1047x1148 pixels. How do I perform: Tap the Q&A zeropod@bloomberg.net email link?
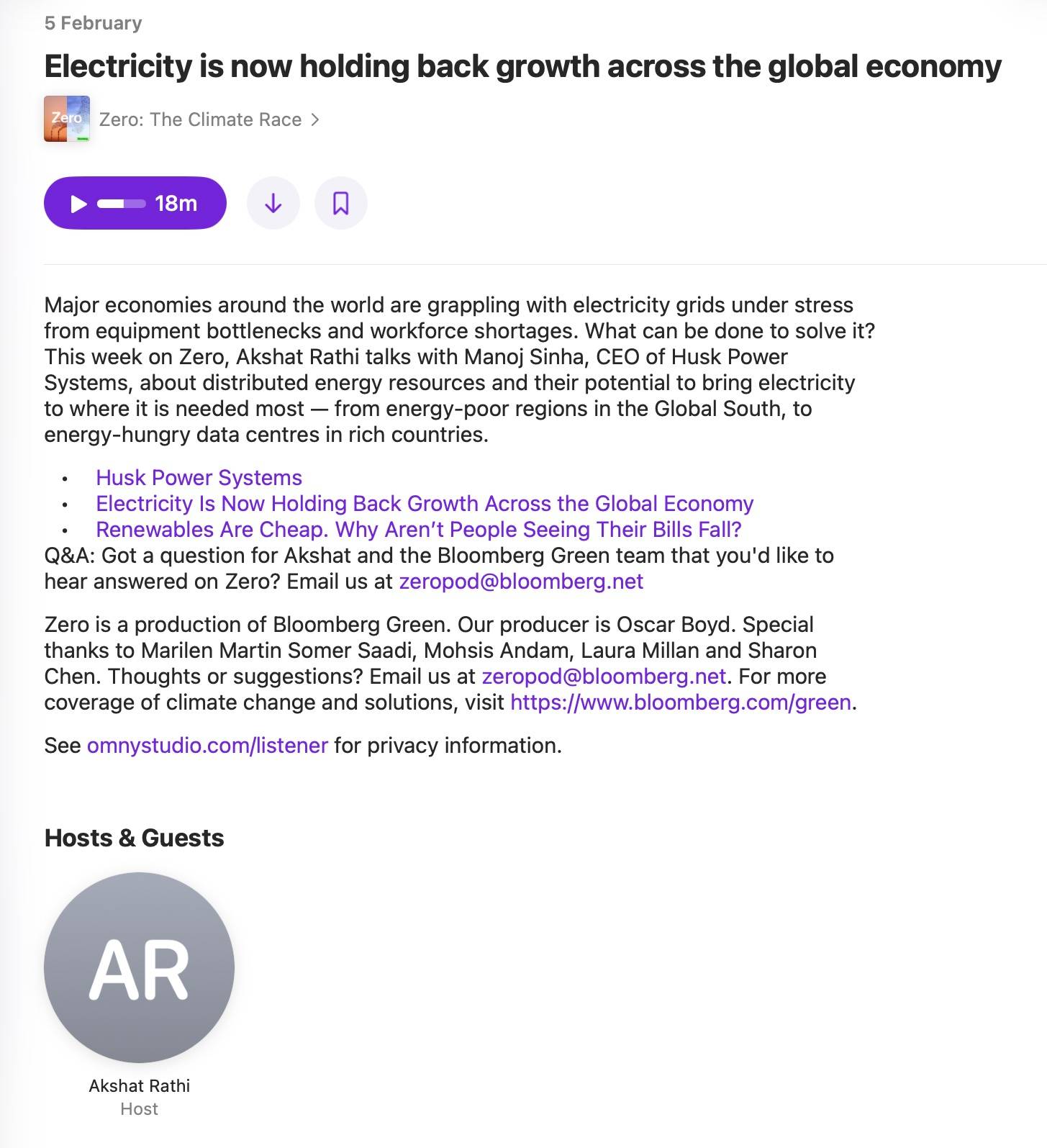(520, 582)
